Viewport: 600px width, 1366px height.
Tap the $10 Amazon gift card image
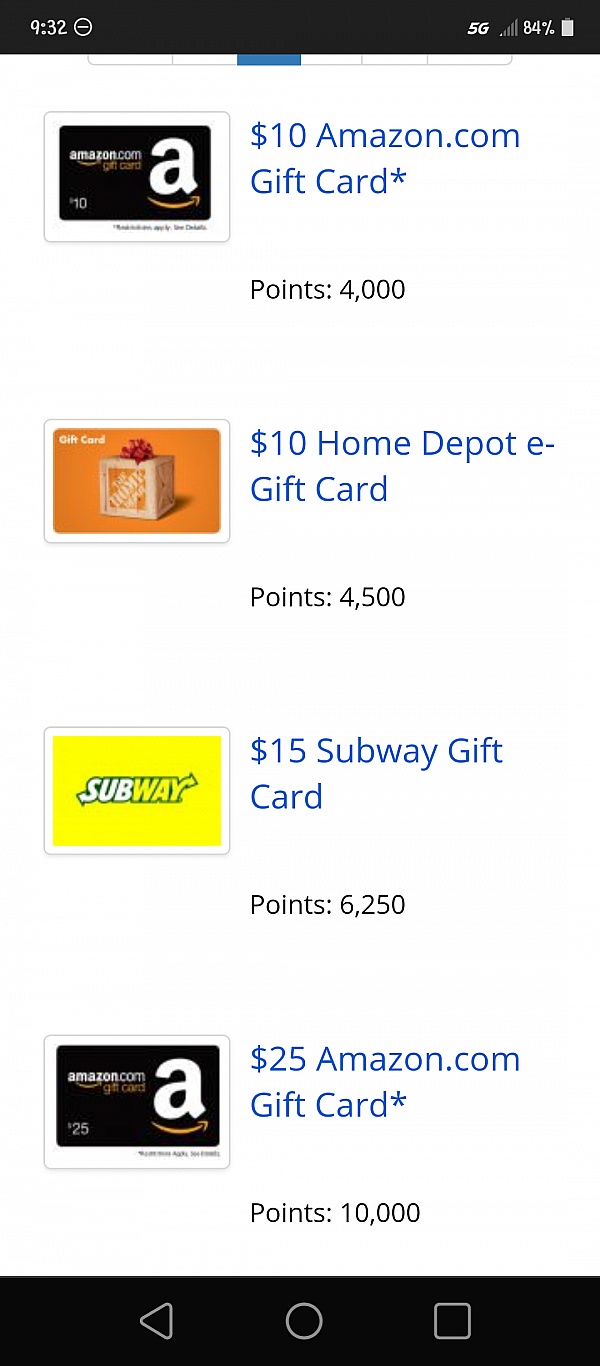[x=137, y=176]
